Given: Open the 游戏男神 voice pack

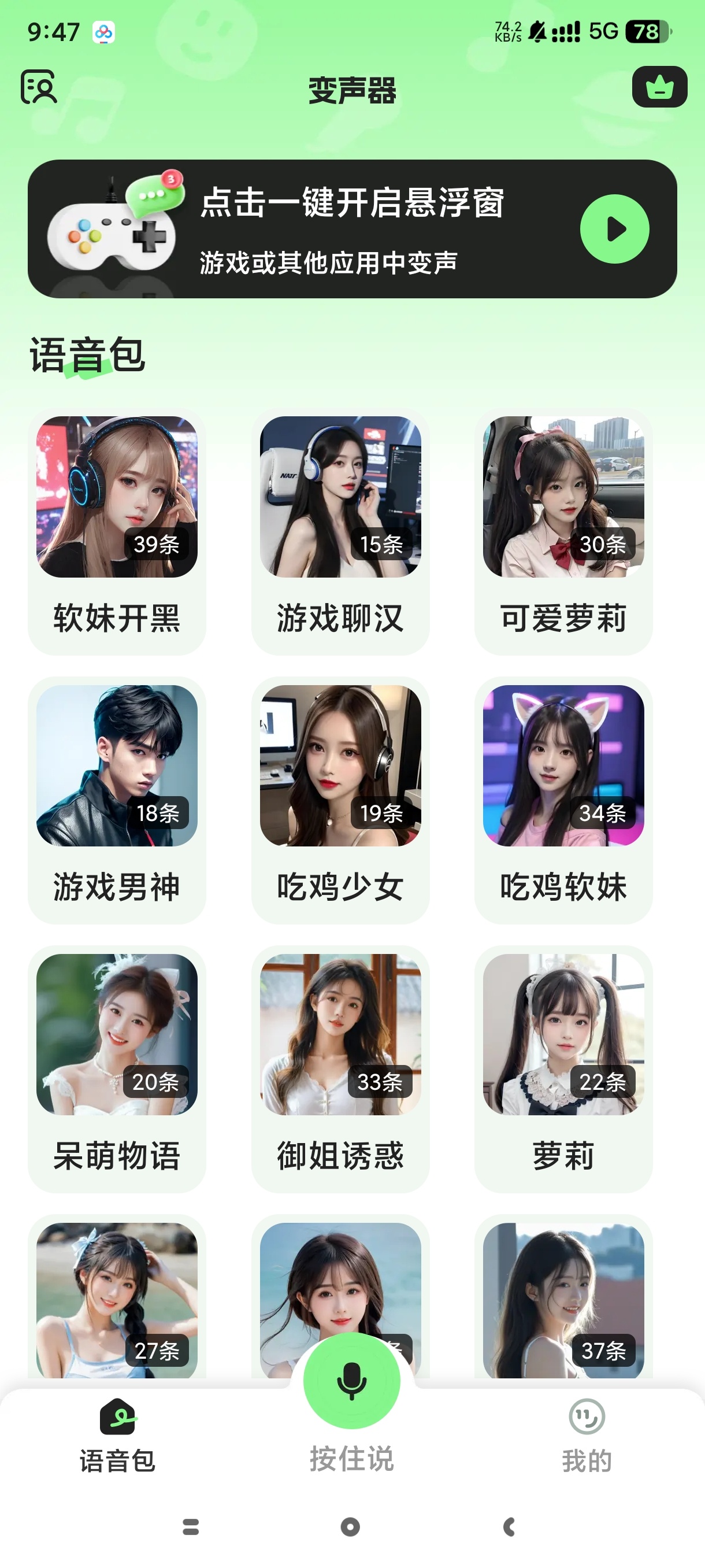Looking at the screenshot, I should tap(117, 800).
